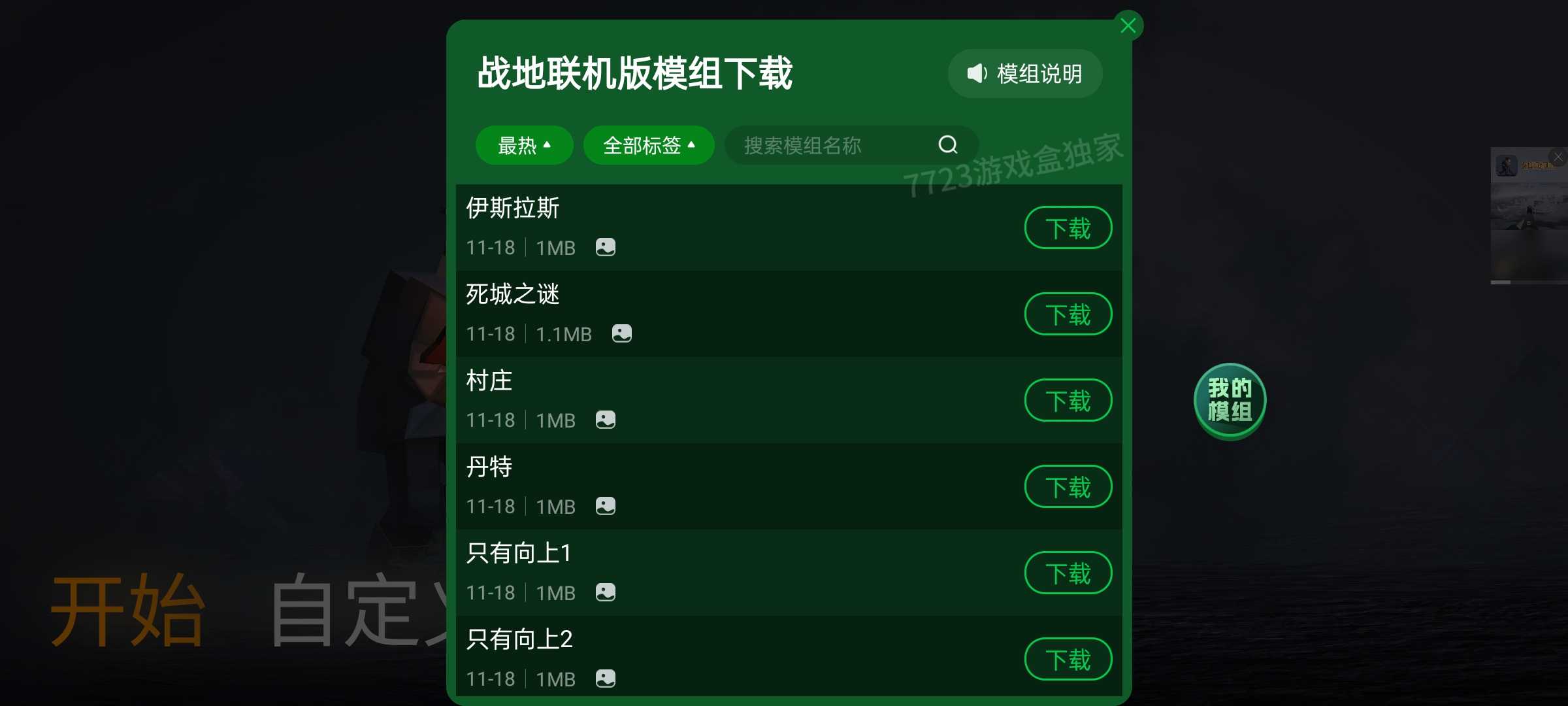Viewport: 1568px width, 706px height.
Task: View preview image for 丹特
Action: click(606, 506)
